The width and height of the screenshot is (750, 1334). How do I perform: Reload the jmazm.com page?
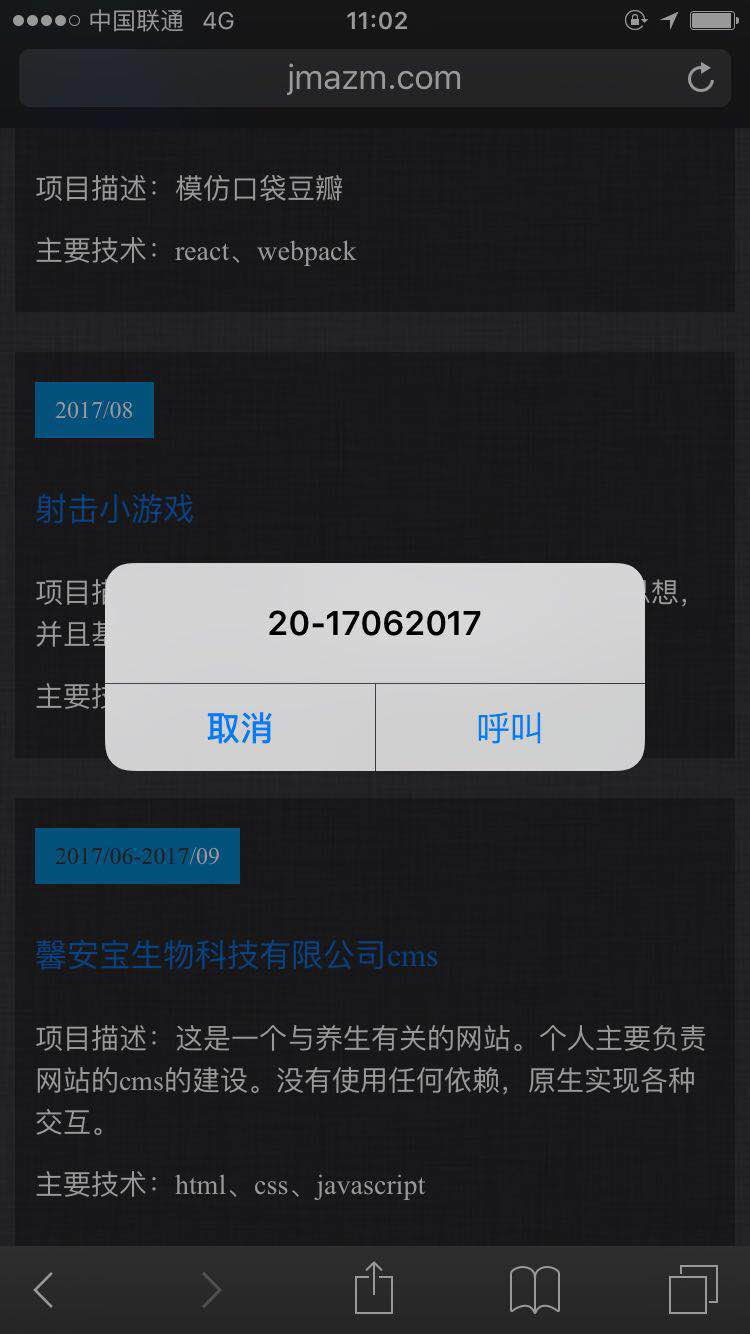coord(701,78)
